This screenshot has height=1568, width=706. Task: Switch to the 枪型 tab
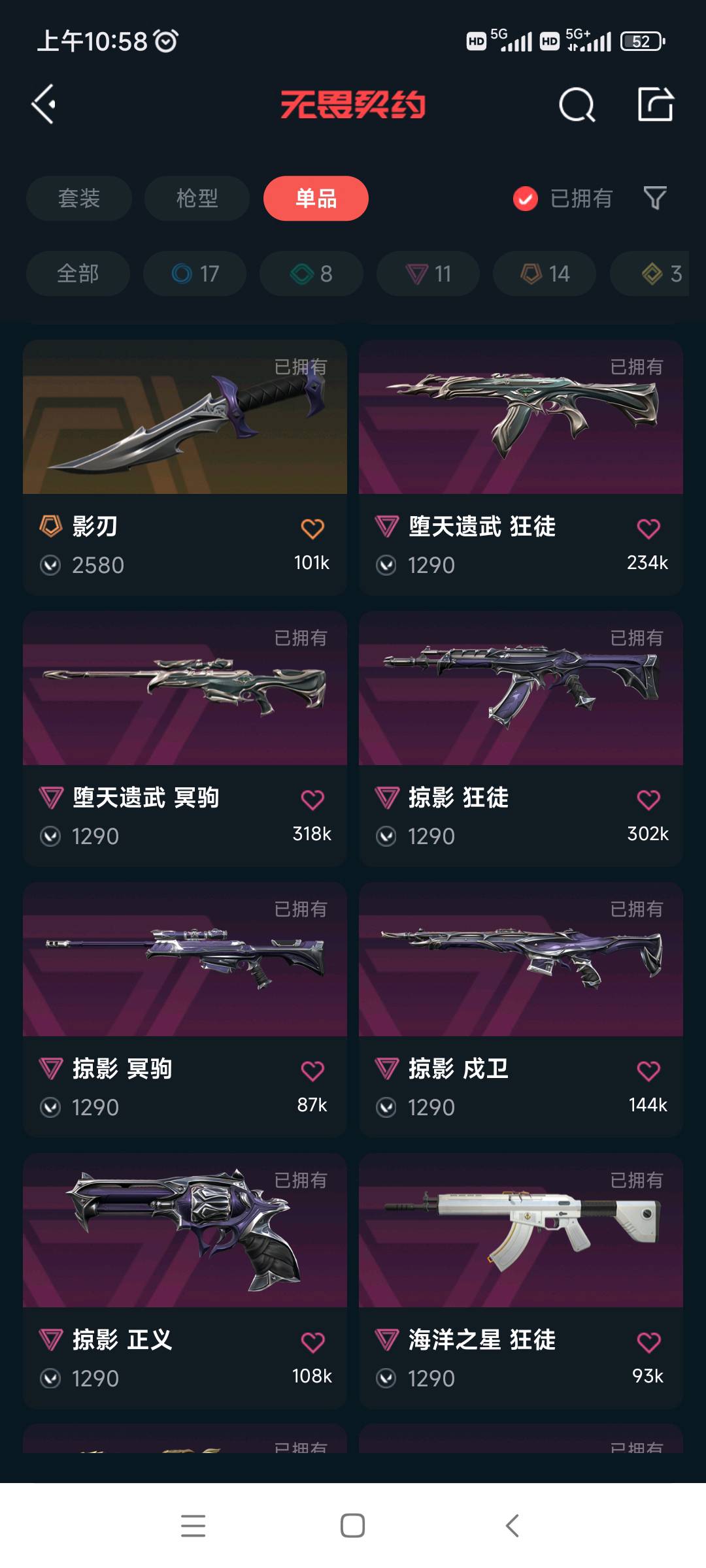coord(197,198)
